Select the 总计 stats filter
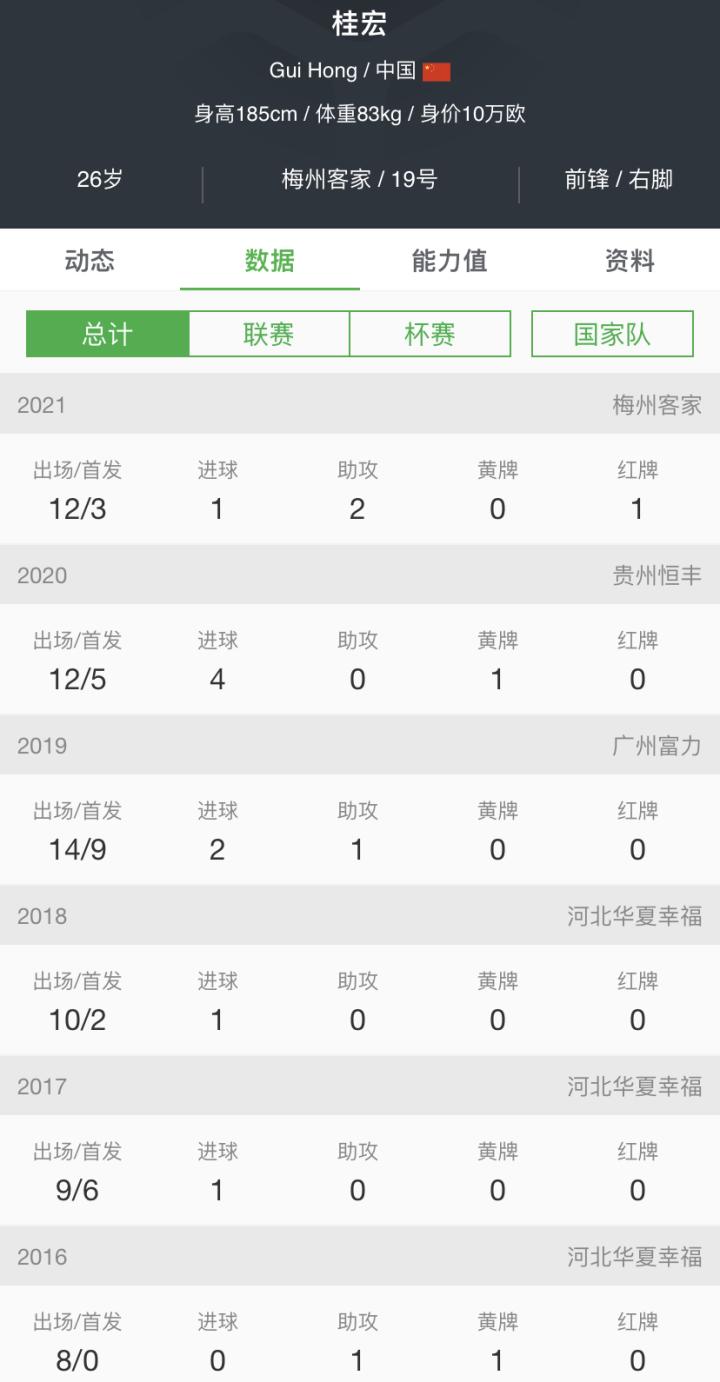The image size is (720, 1382). (107, 334)
